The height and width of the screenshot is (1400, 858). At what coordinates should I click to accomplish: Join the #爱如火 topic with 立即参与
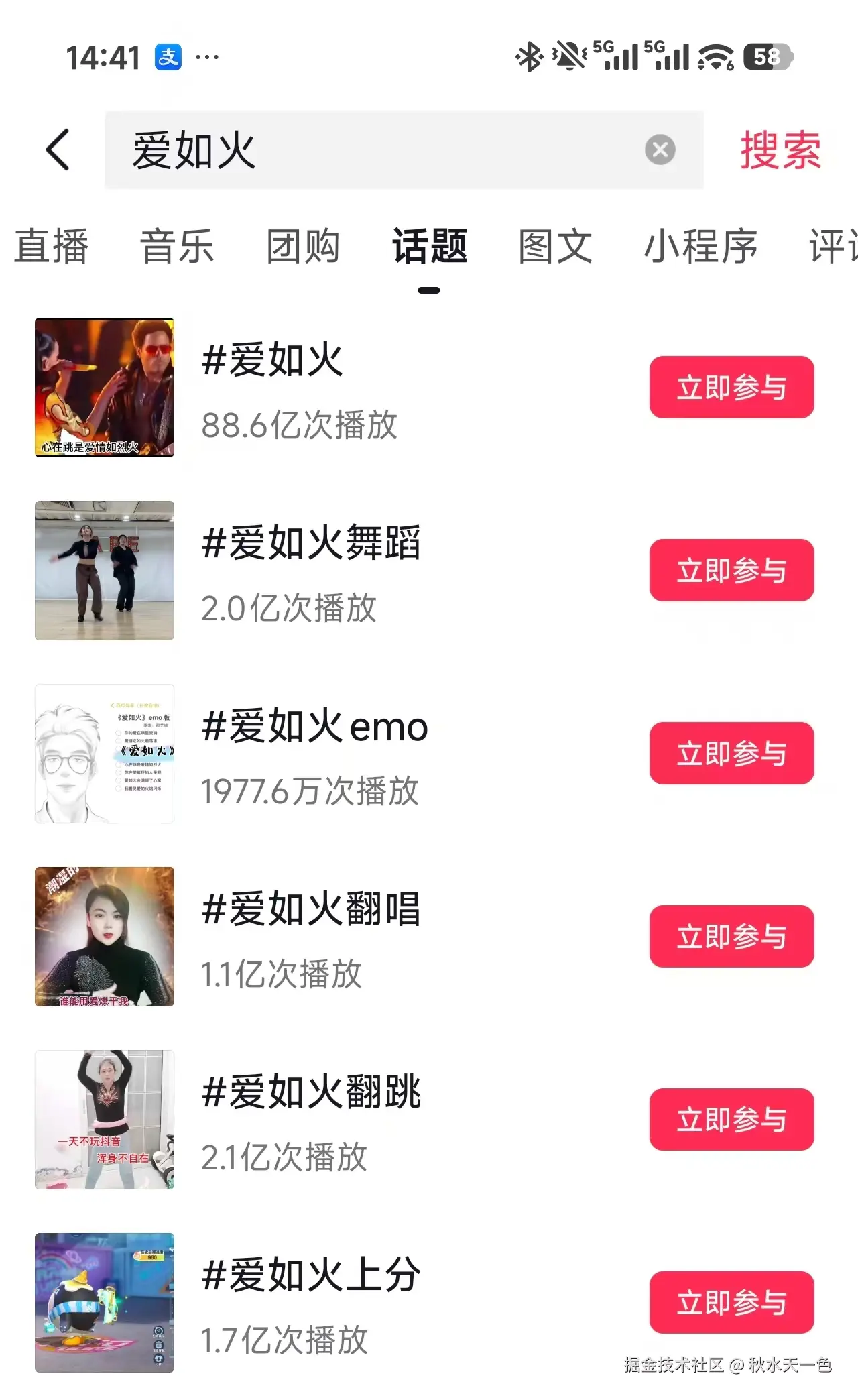(731, 388)
